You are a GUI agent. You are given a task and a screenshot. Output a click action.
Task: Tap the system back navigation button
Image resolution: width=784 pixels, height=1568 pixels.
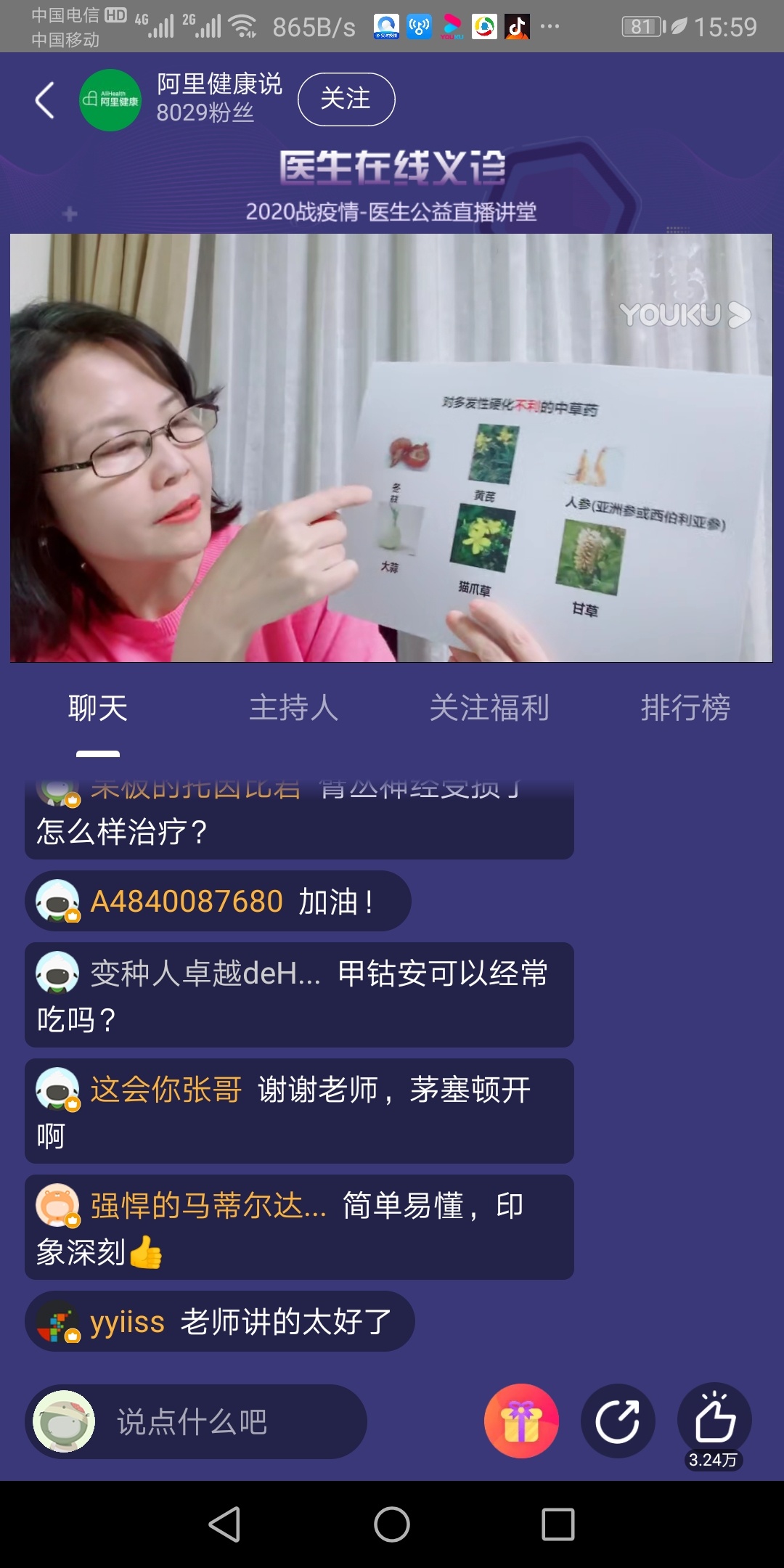point(224,1524)
